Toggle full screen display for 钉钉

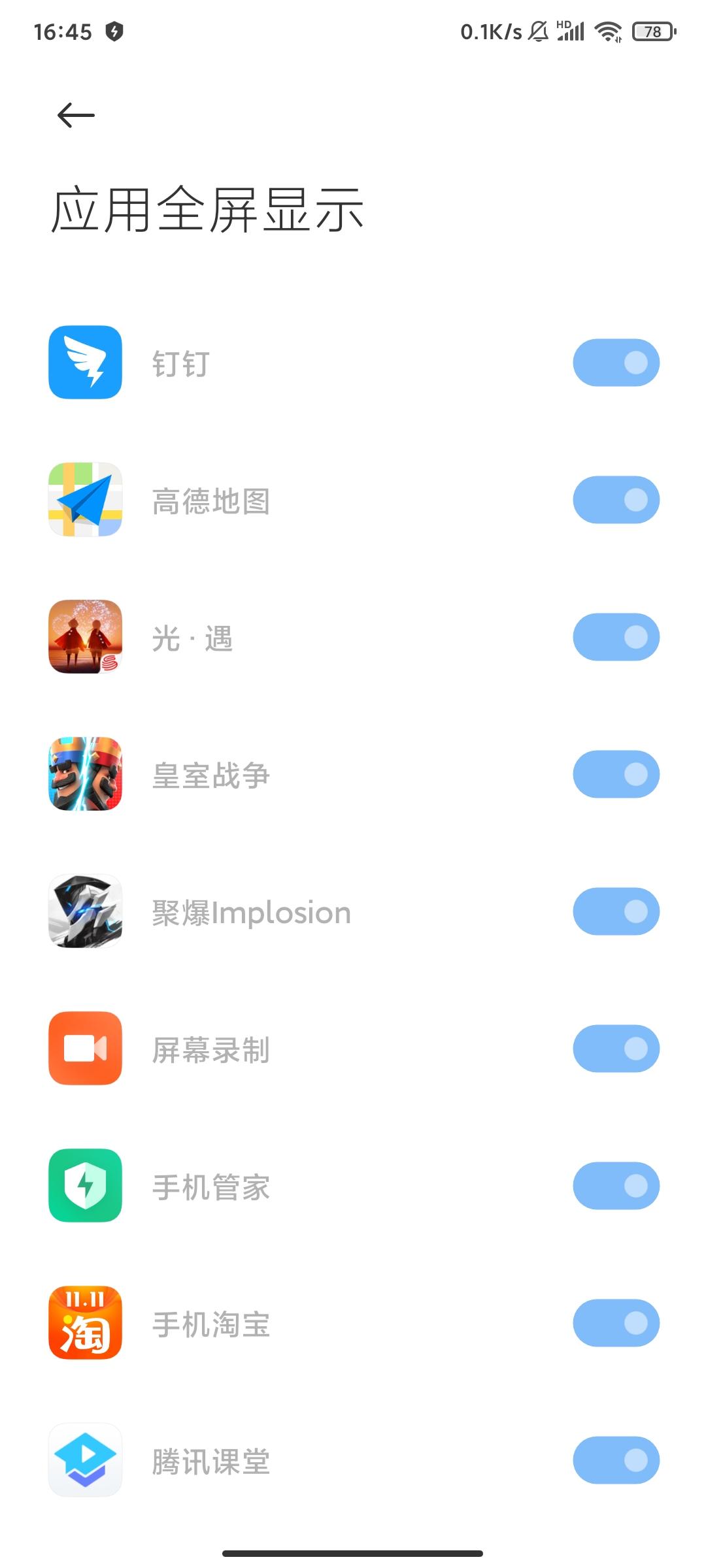click(x=616, y=363)
